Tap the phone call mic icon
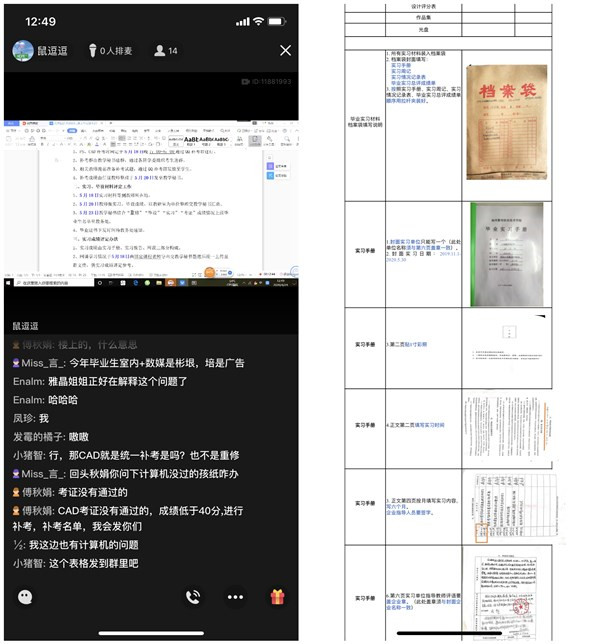 pos(193,596)
